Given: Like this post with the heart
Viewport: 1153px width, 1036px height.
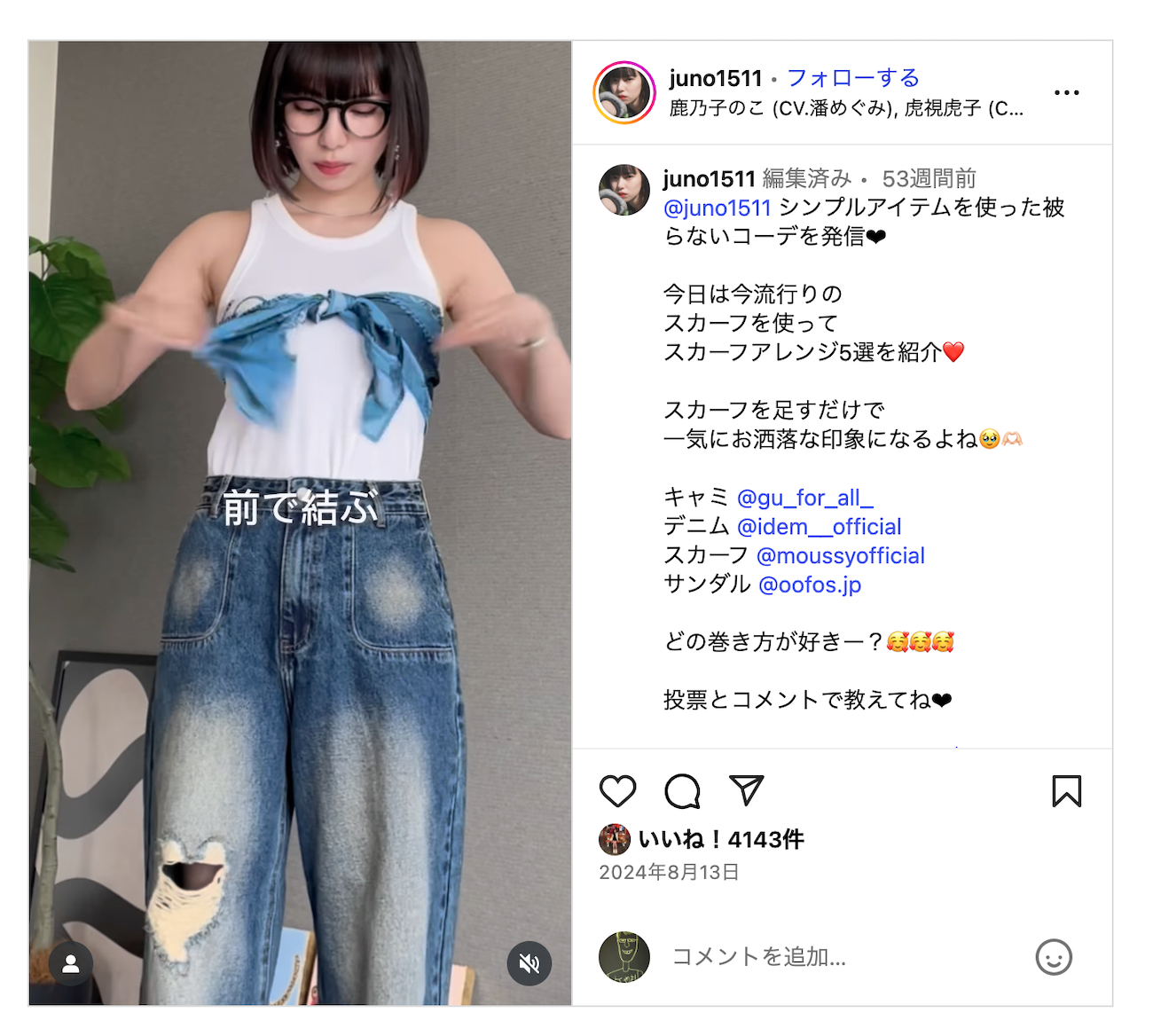Looking at the screenshot, I should [618, 790].
